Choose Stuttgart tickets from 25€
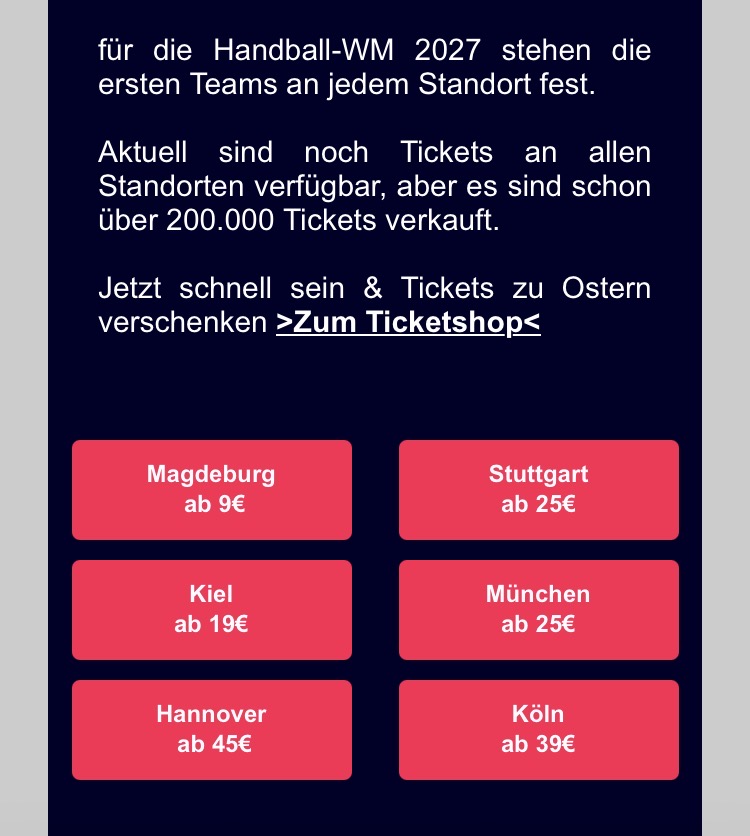 click(538, 489)
